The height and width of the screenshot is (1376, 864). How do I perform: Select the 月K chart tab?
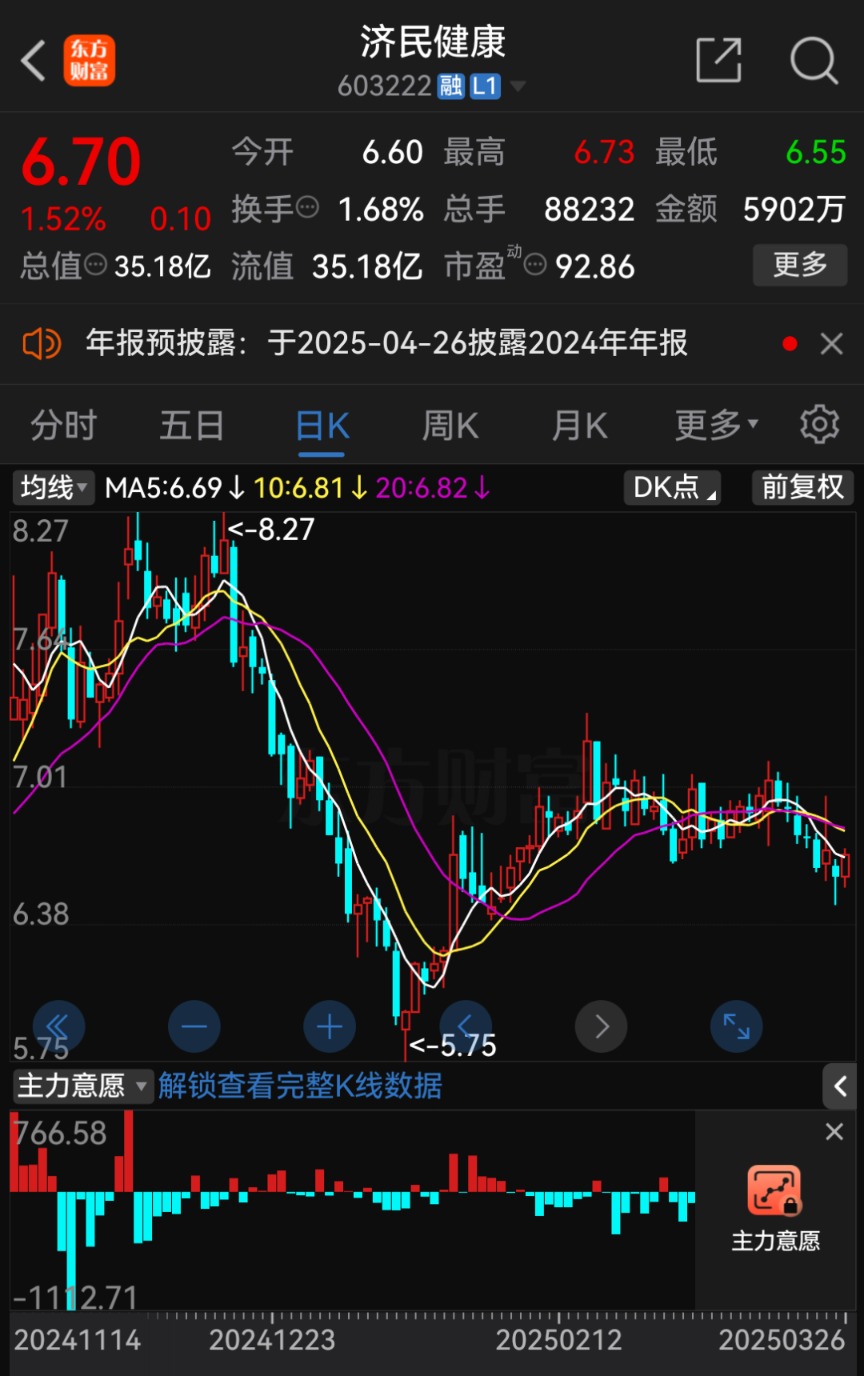point(579,425)
